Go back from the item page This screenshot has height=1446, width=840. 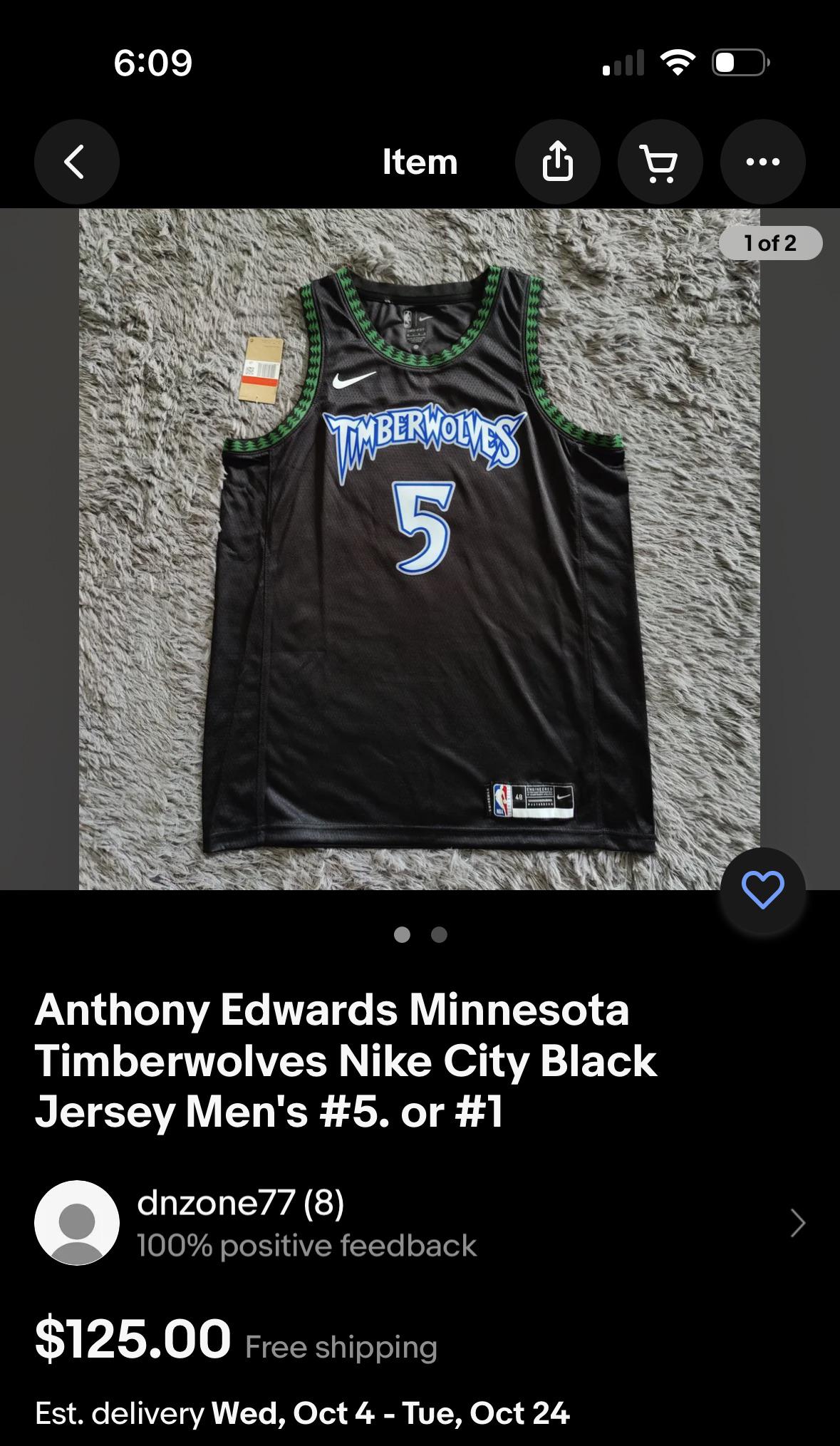76,162
